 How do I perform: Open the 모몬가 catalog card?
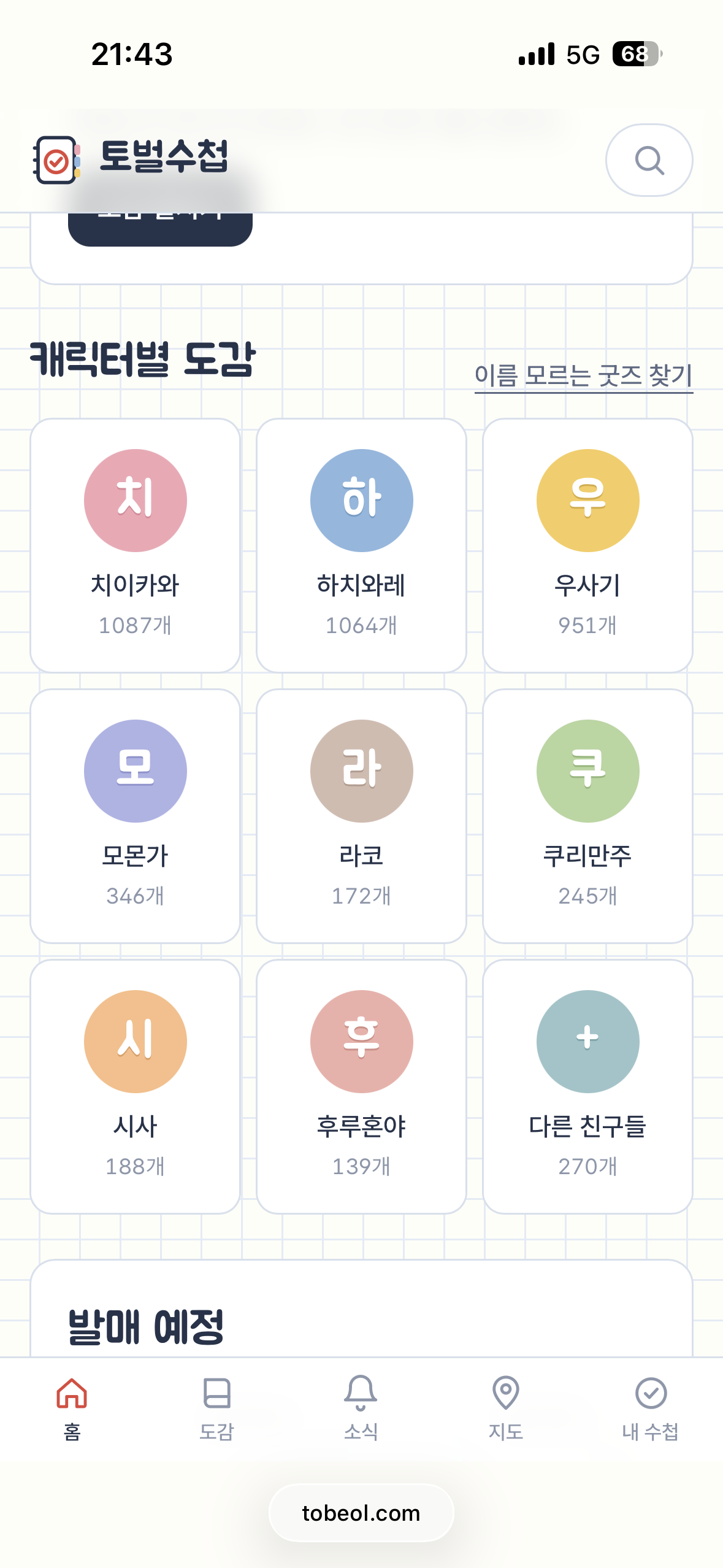pos(135,816)
